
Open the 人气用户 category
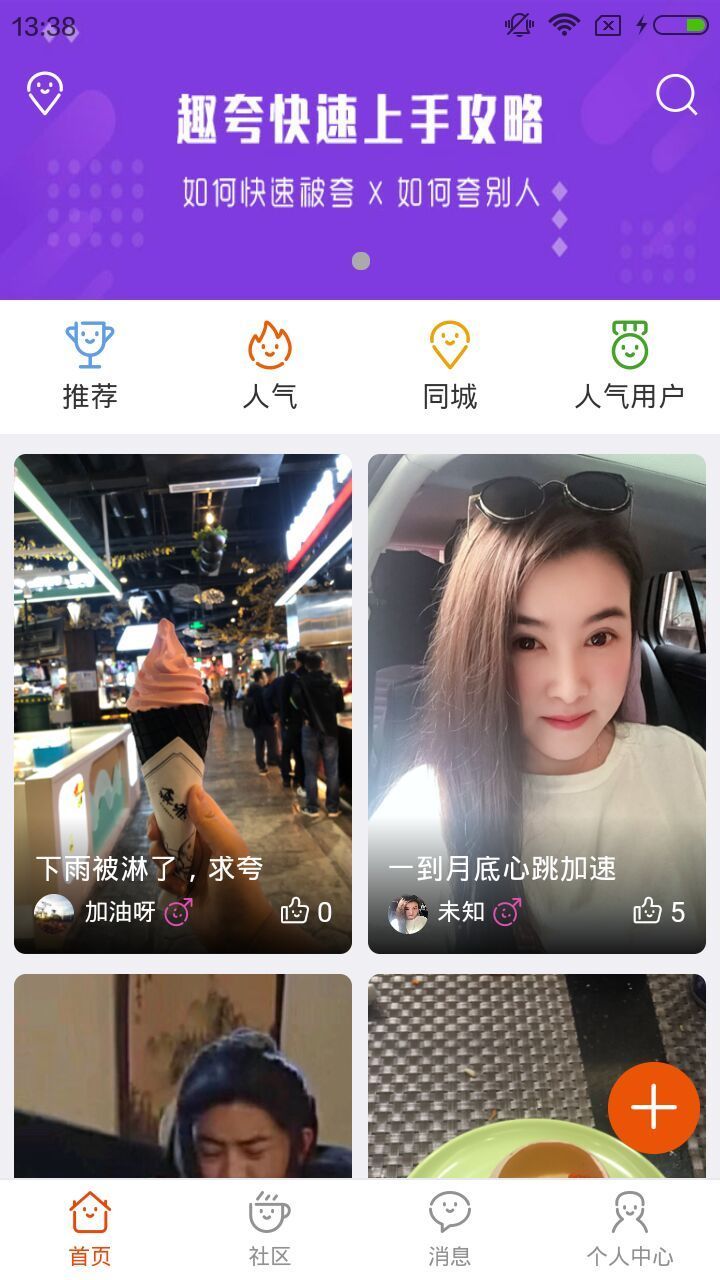click(630, 366)
